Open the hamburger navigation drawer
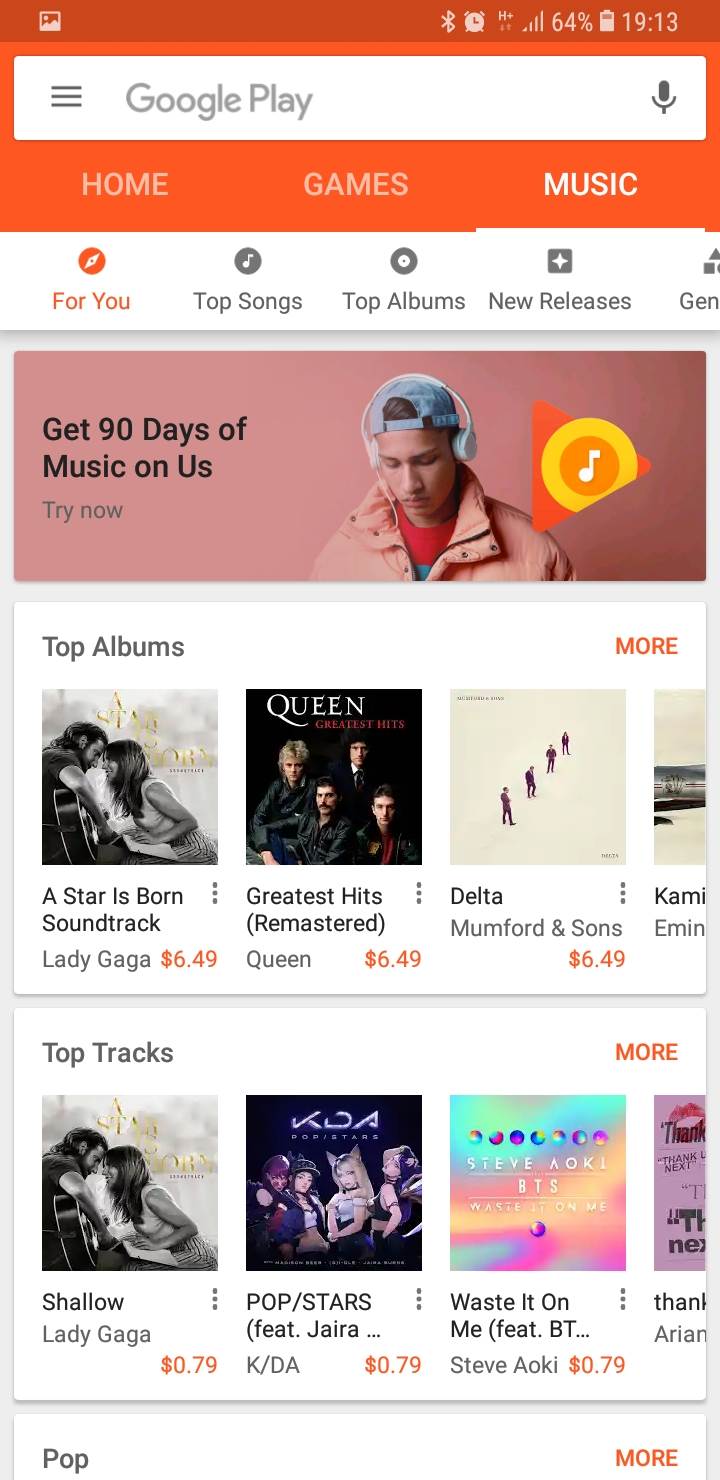This screenshot has height=1480, width=720. pyautogui.click(x=66, y=98)
